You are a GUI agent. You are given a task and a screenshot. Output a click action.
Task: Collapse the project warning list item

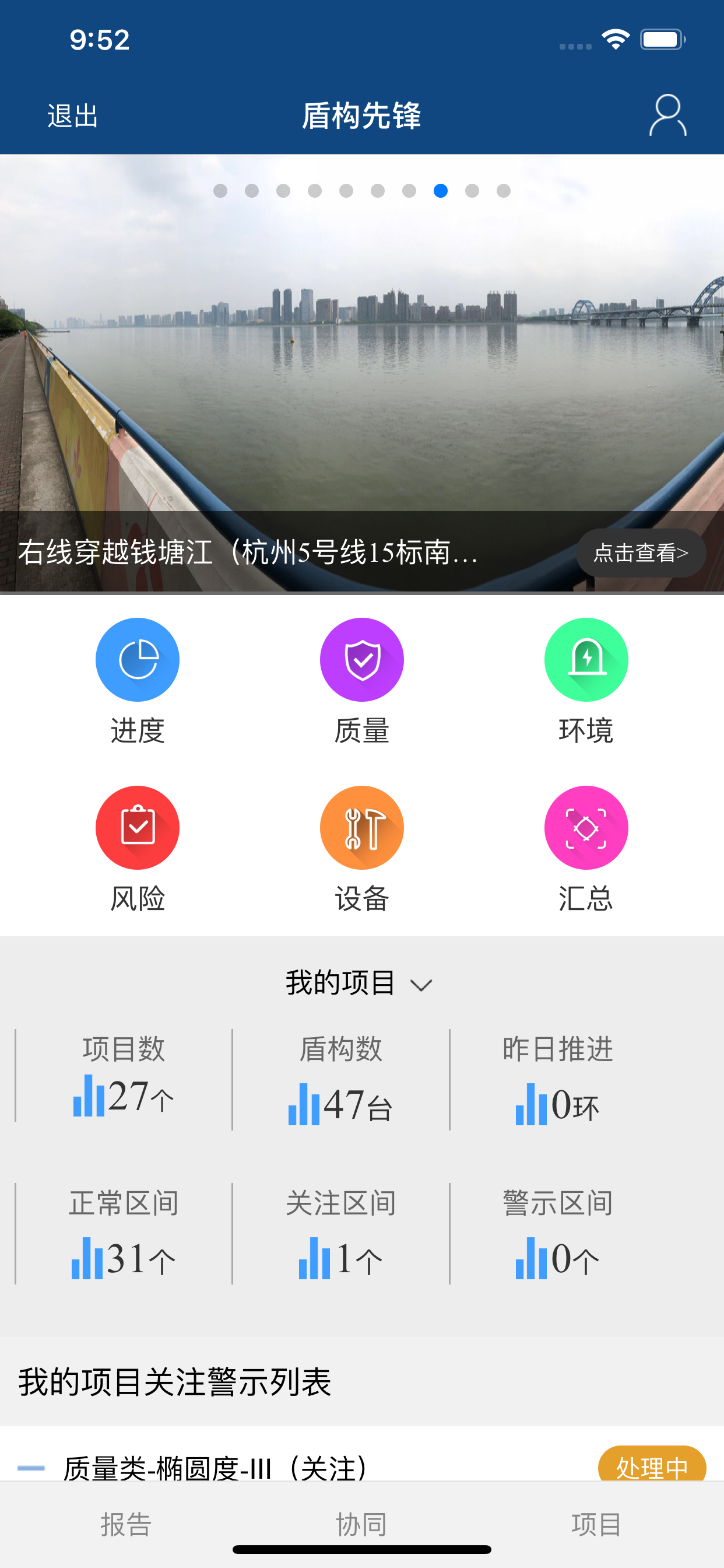coord(33,1466)
